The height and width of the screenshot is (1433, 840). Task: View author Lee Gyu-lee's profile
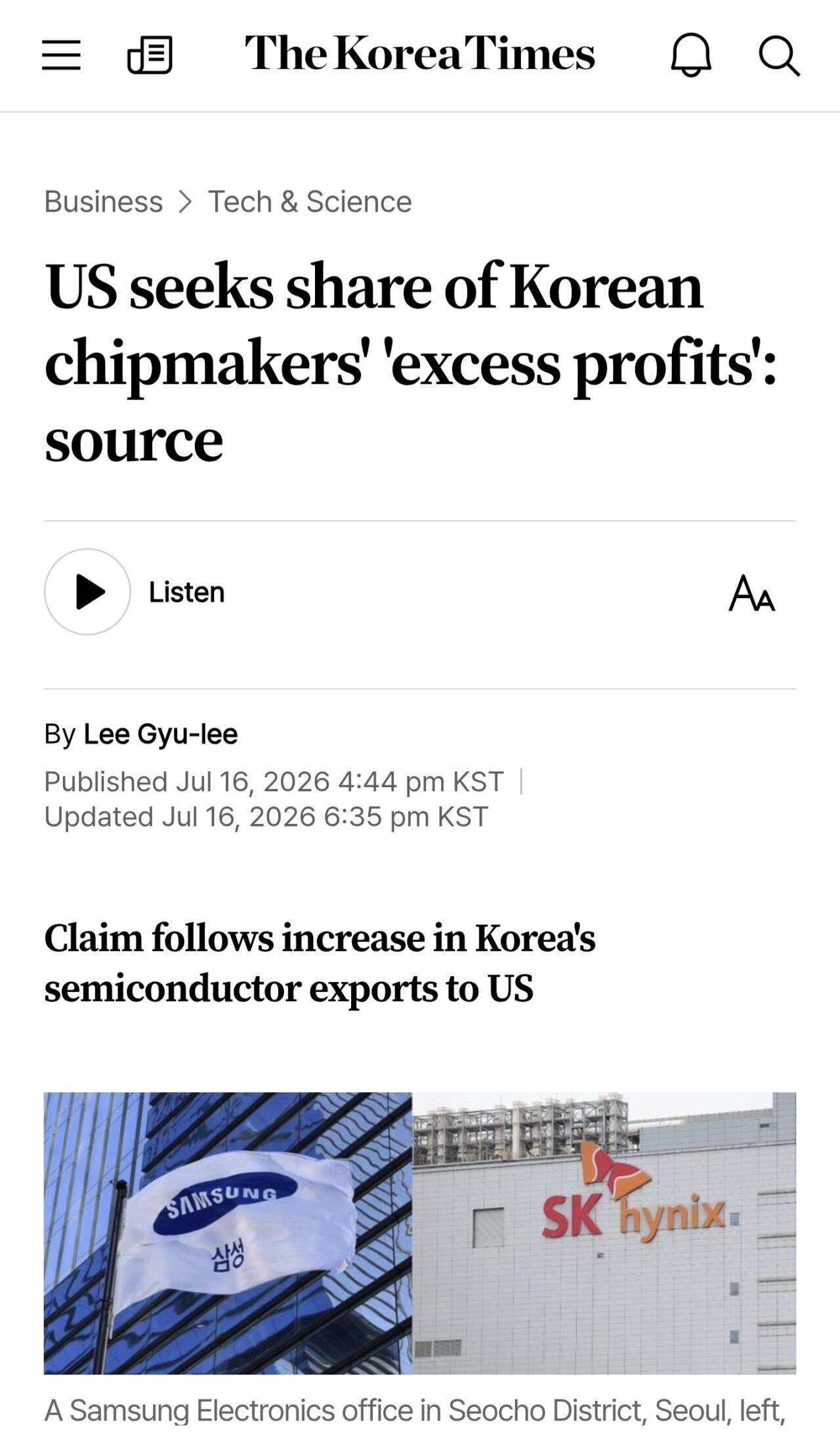(x=160, y=734)
